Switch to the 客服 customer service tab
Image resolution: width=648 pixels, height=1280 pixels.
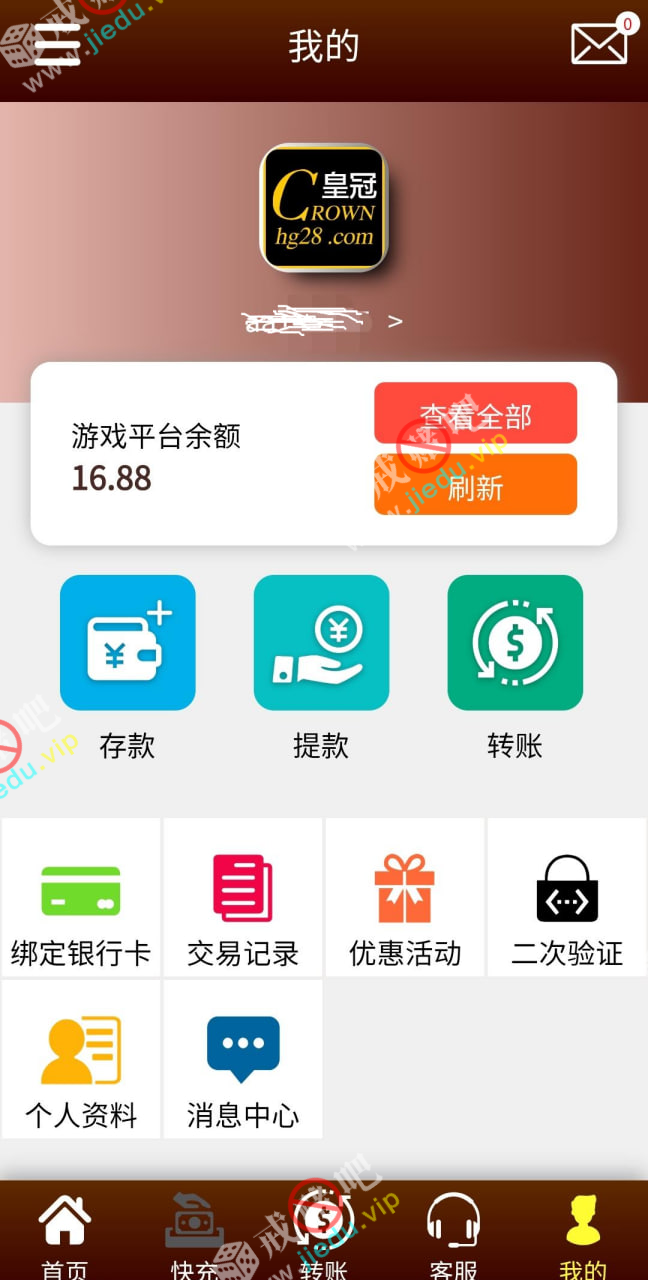[453, 1235]
